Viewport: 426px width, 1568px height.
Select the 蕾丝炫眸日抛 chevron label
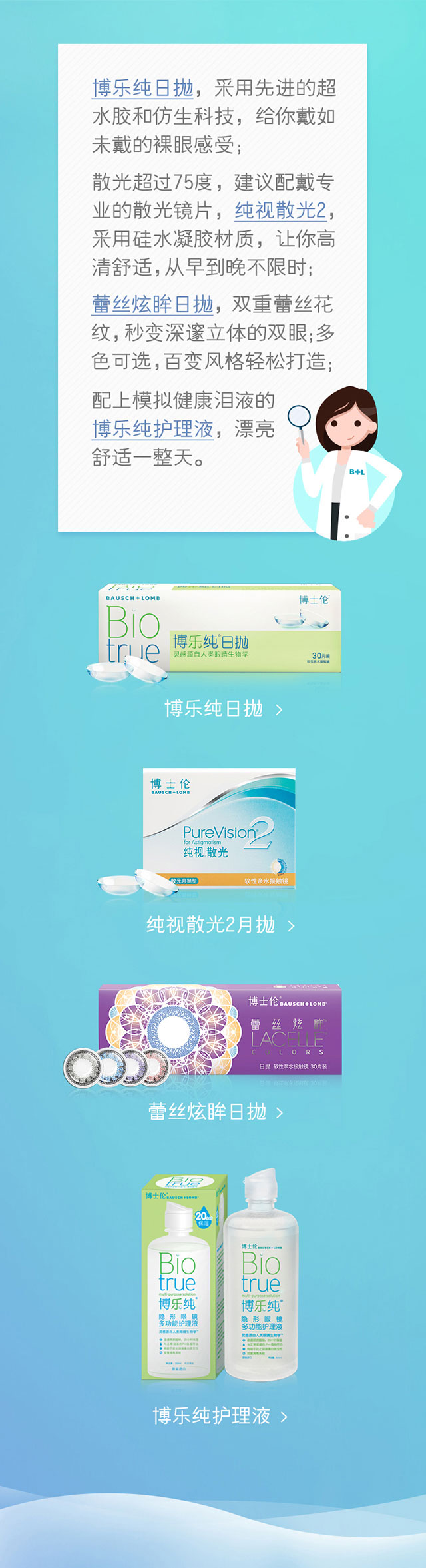tap(216, 1112)
